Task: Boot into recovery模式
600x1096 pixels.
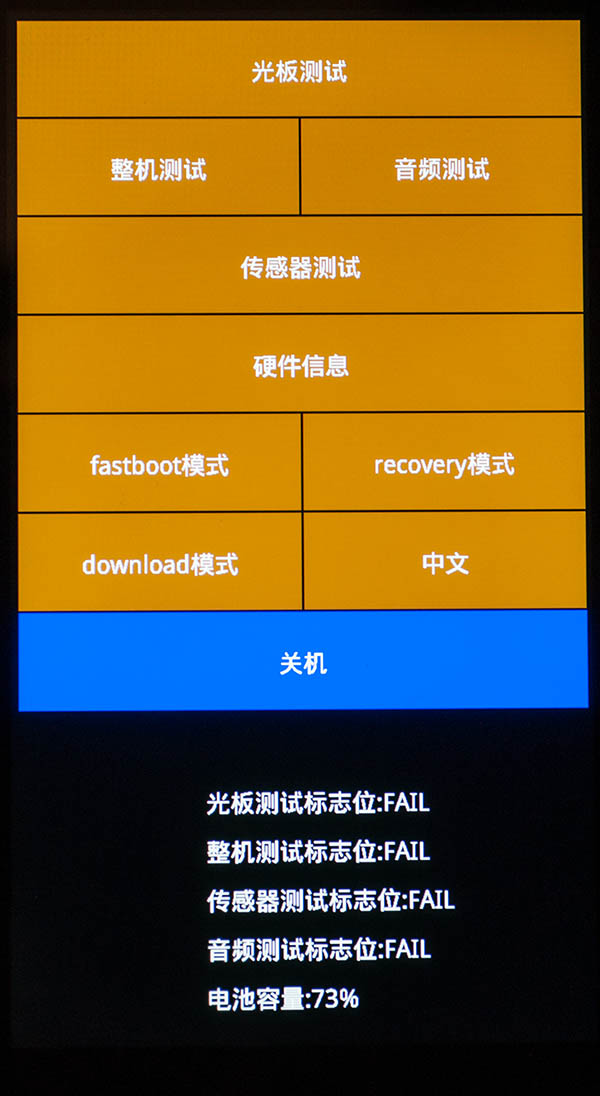Action: (444, 463)
